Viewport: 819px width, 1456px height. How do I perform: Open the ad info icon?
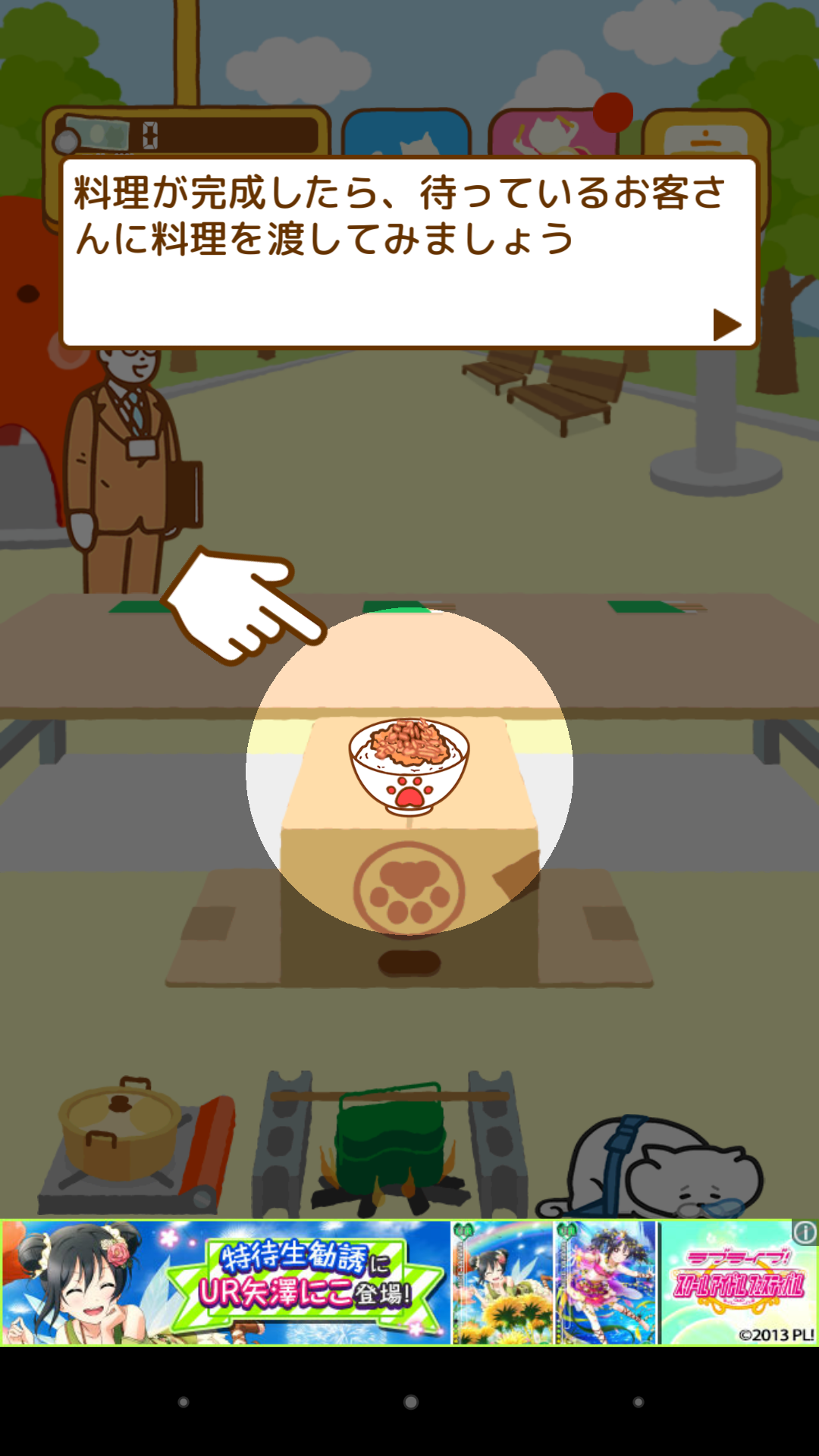(x=805, y=1232)
